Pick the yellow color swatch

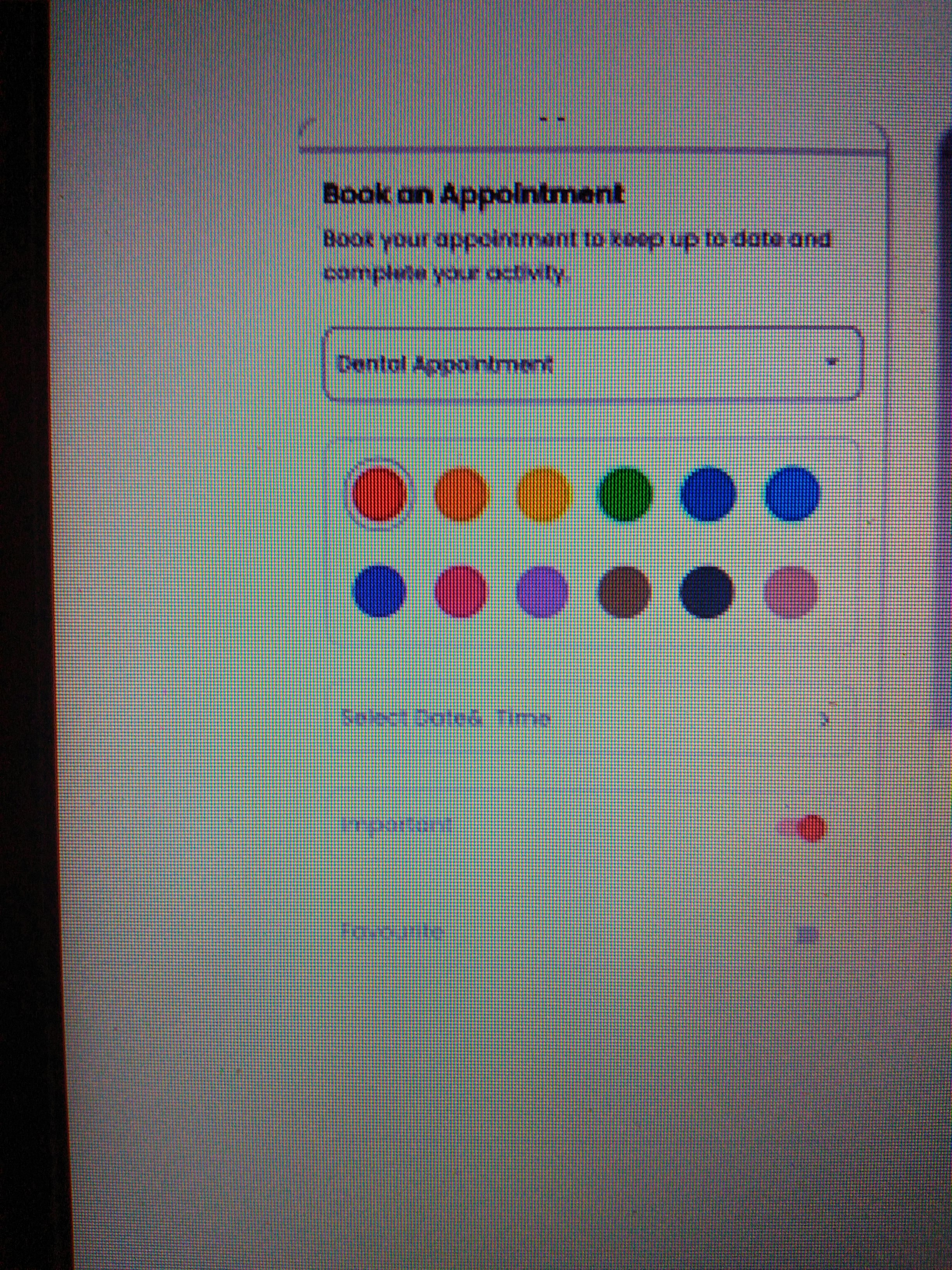pyautogui.click(x=543, y=495)
